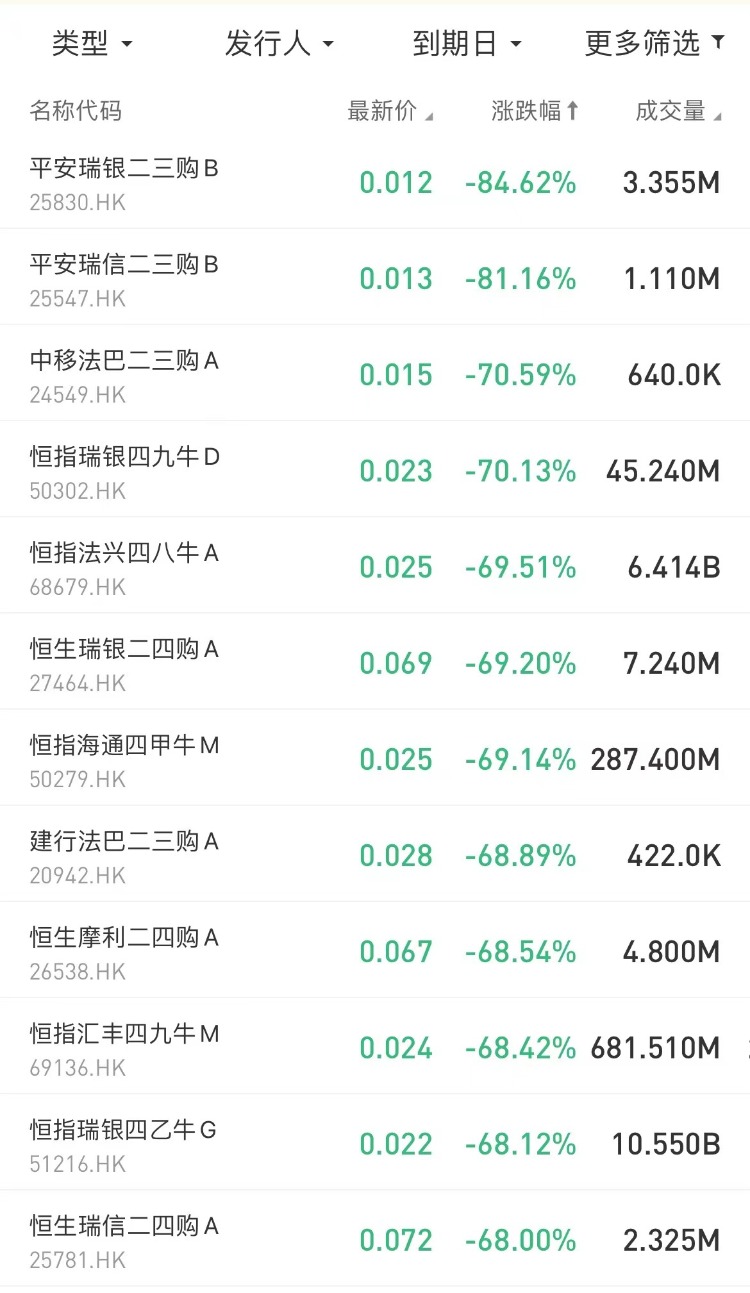Viewport: 750px width, 1293px height.
Task: View 恒指瑞银四九牛D details
Action: pyautogui.click(x=375, y=470)
